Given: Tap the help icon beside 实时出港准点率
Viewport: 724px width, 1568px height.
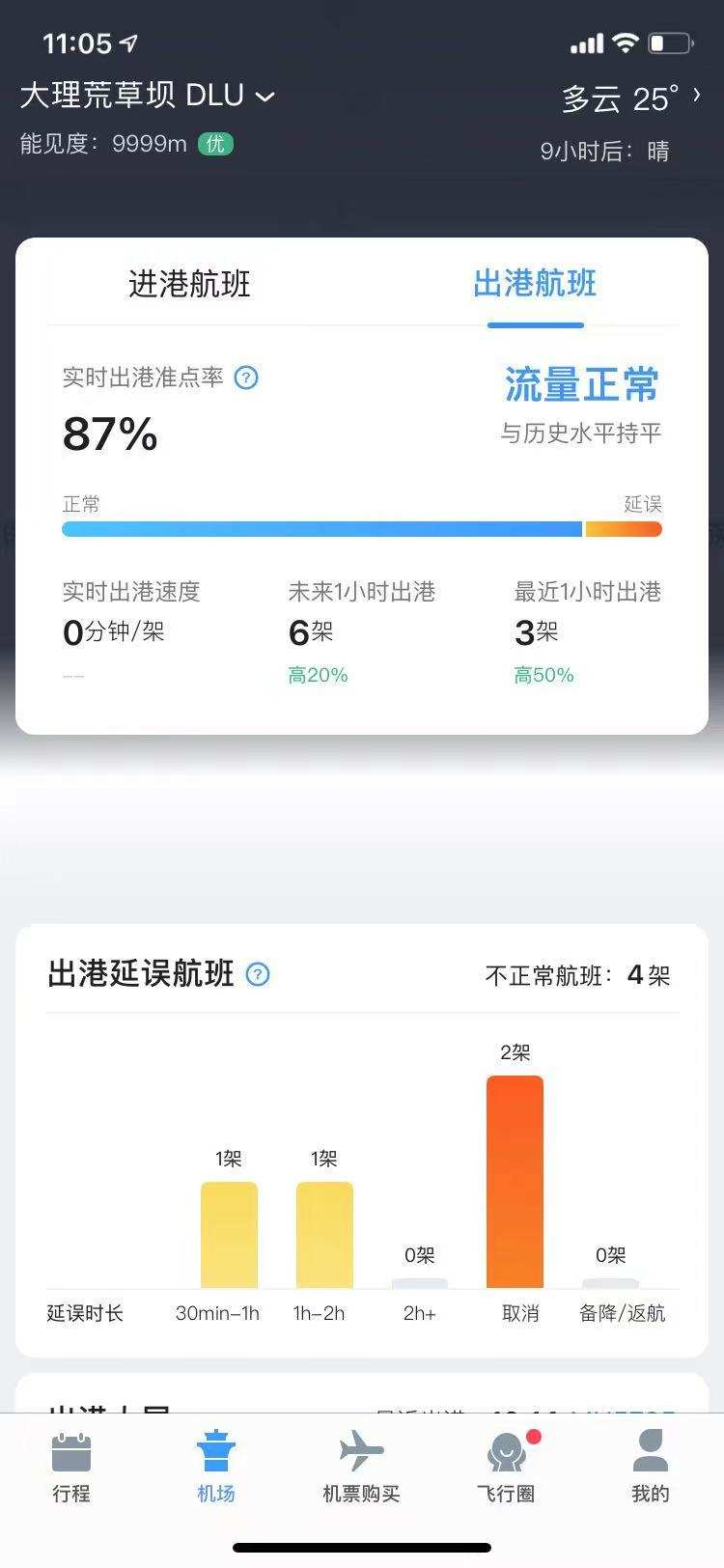Looking at the screenshot, I should [x=247, y=378].
